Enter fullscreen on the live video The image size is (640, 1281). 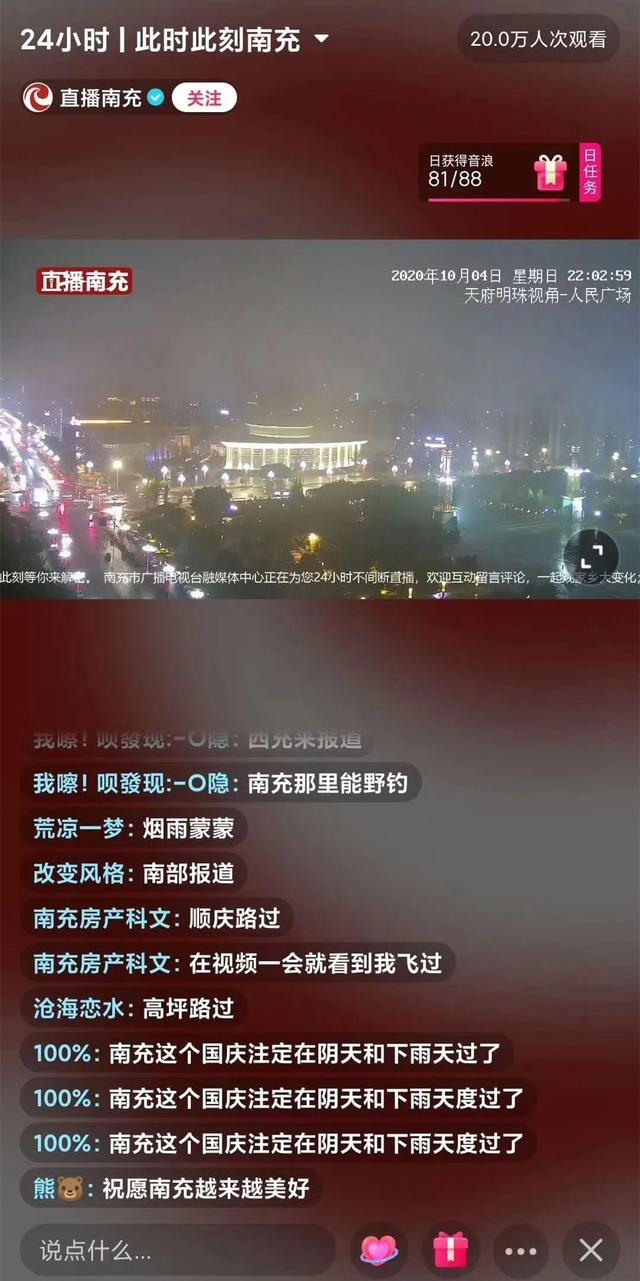point(590,556)
